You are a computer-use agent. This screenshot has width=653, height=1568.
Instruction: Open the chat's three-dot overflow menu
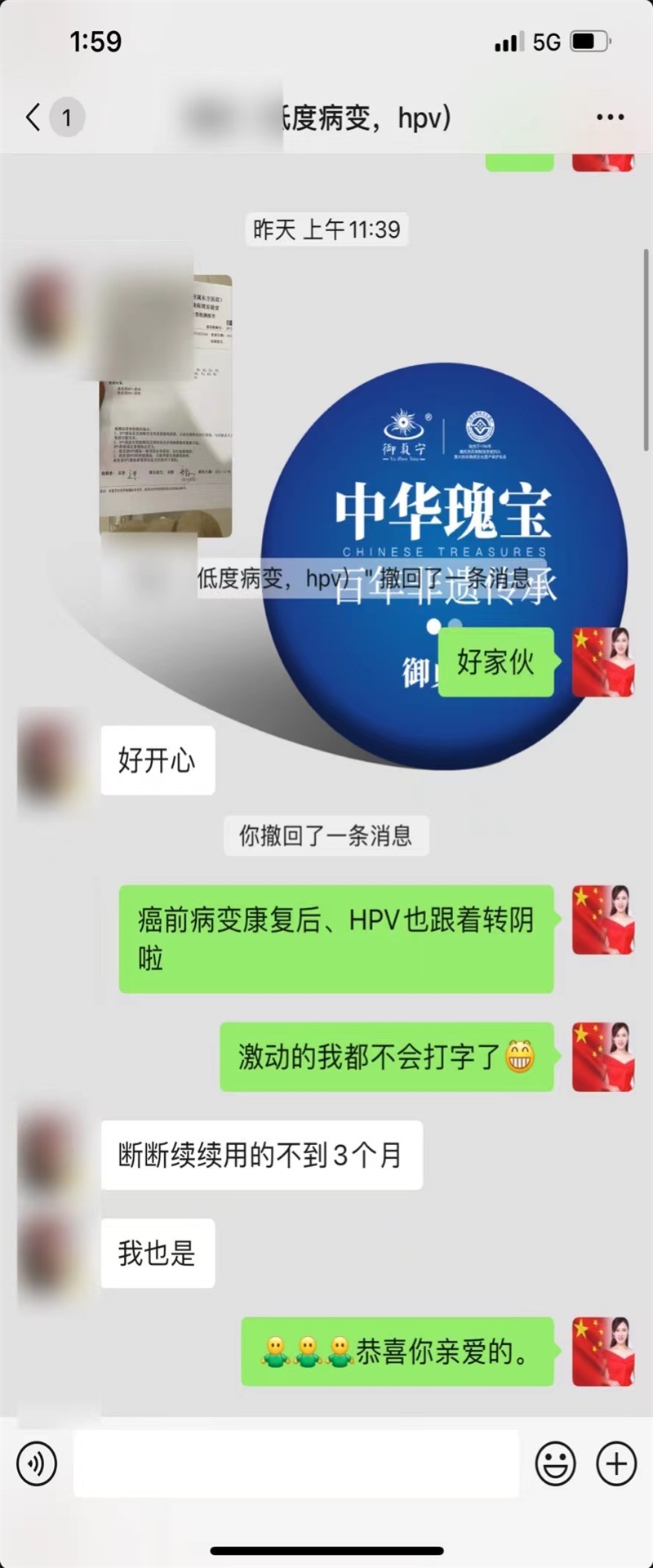(x=610, y=118)
